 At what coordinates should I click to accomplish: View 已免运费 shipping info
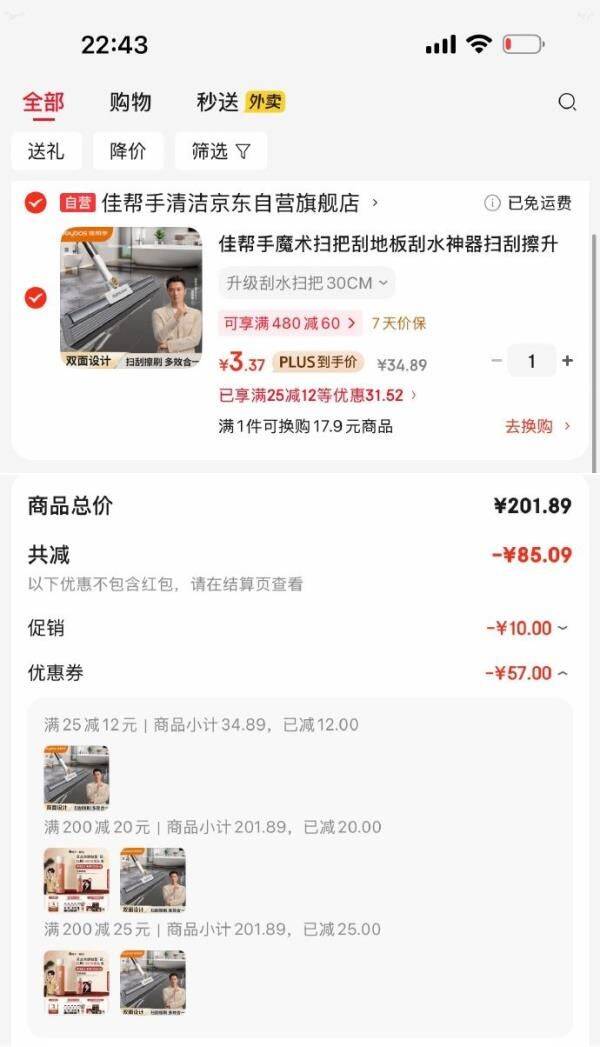click(x=528, y=203)
